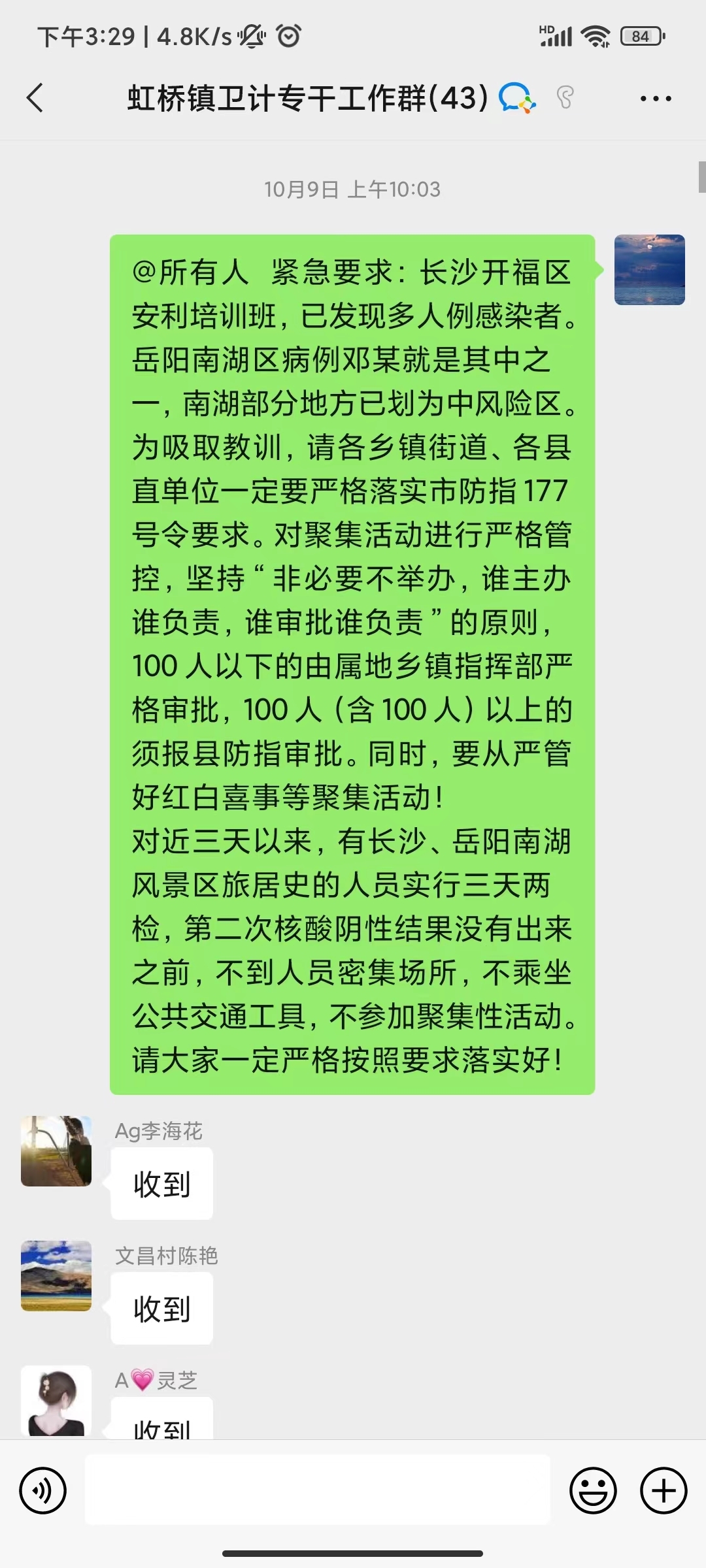Switch to voice message input
This screenshot has height=1568, width=706.
tap(43, 1491)
